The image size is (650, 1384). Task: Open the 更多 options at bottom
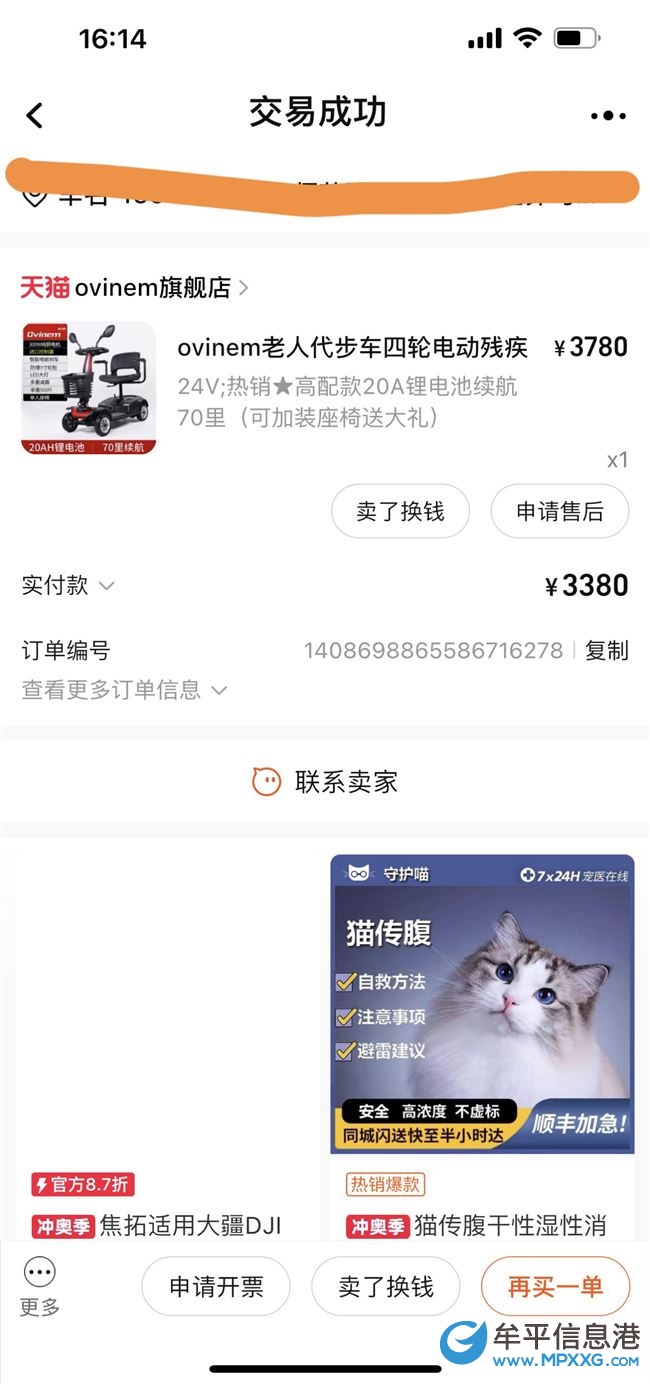click(40, 1287)
